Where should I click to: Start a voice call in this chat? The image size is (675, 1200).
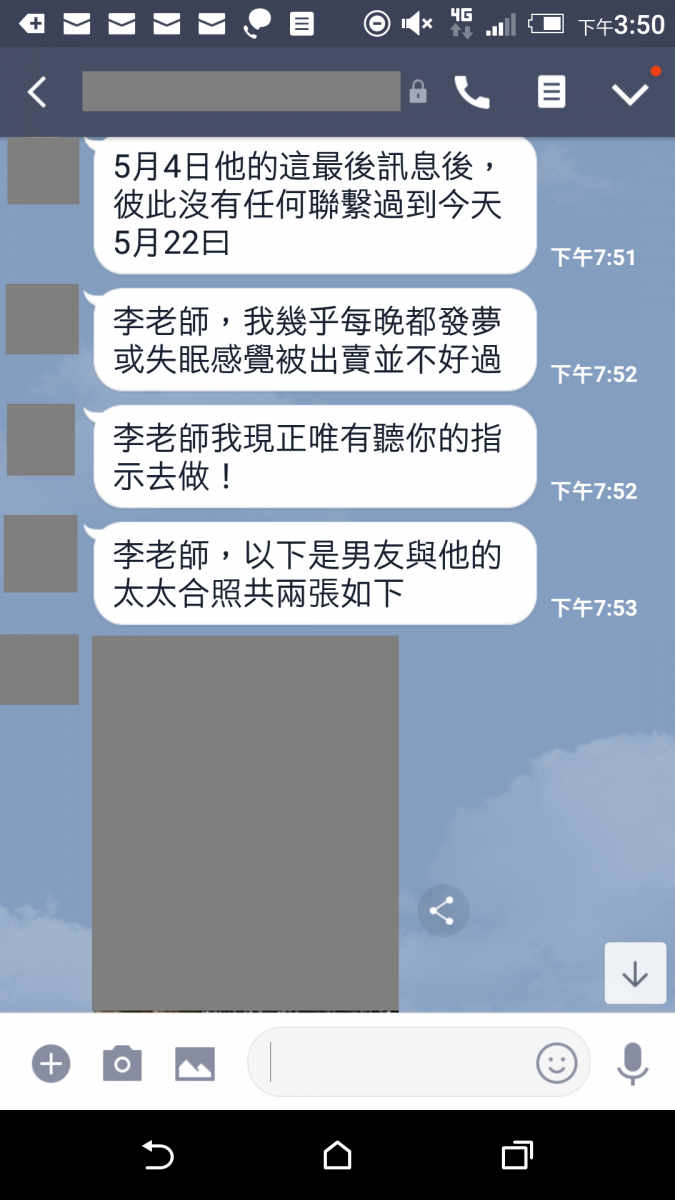pyautogui.click(x=471, y=92)
